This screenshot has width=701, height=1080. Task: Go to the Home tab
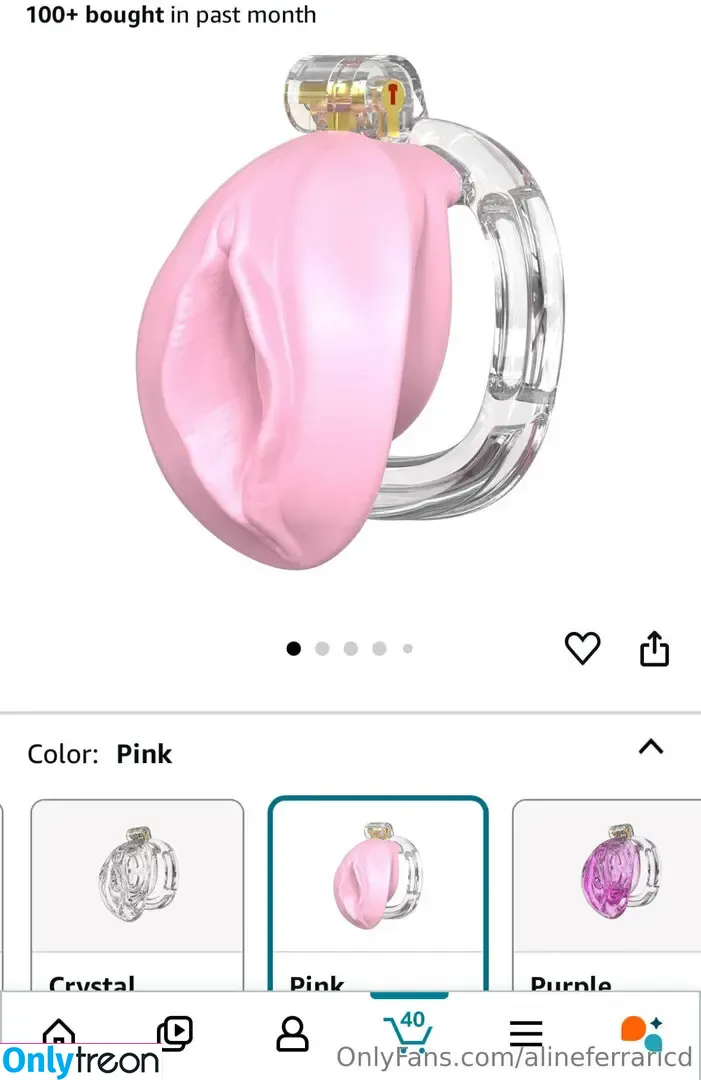(x=59, y=1032)
